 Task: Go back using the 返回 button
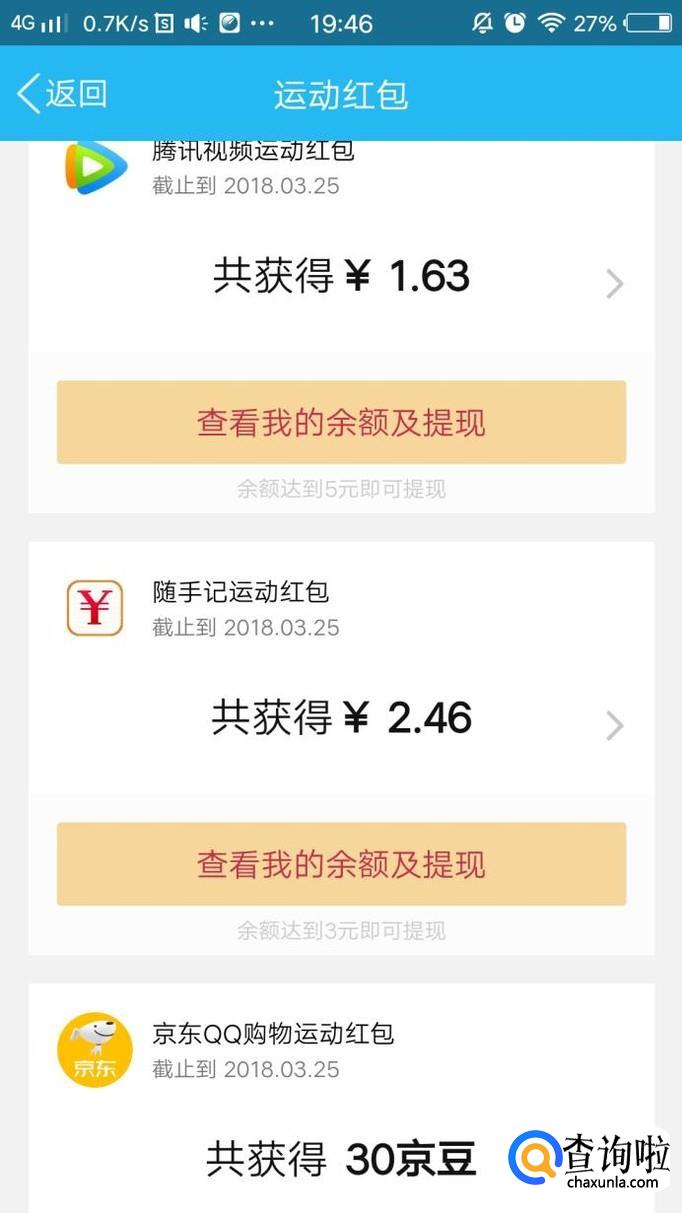(x=62, y=94)
